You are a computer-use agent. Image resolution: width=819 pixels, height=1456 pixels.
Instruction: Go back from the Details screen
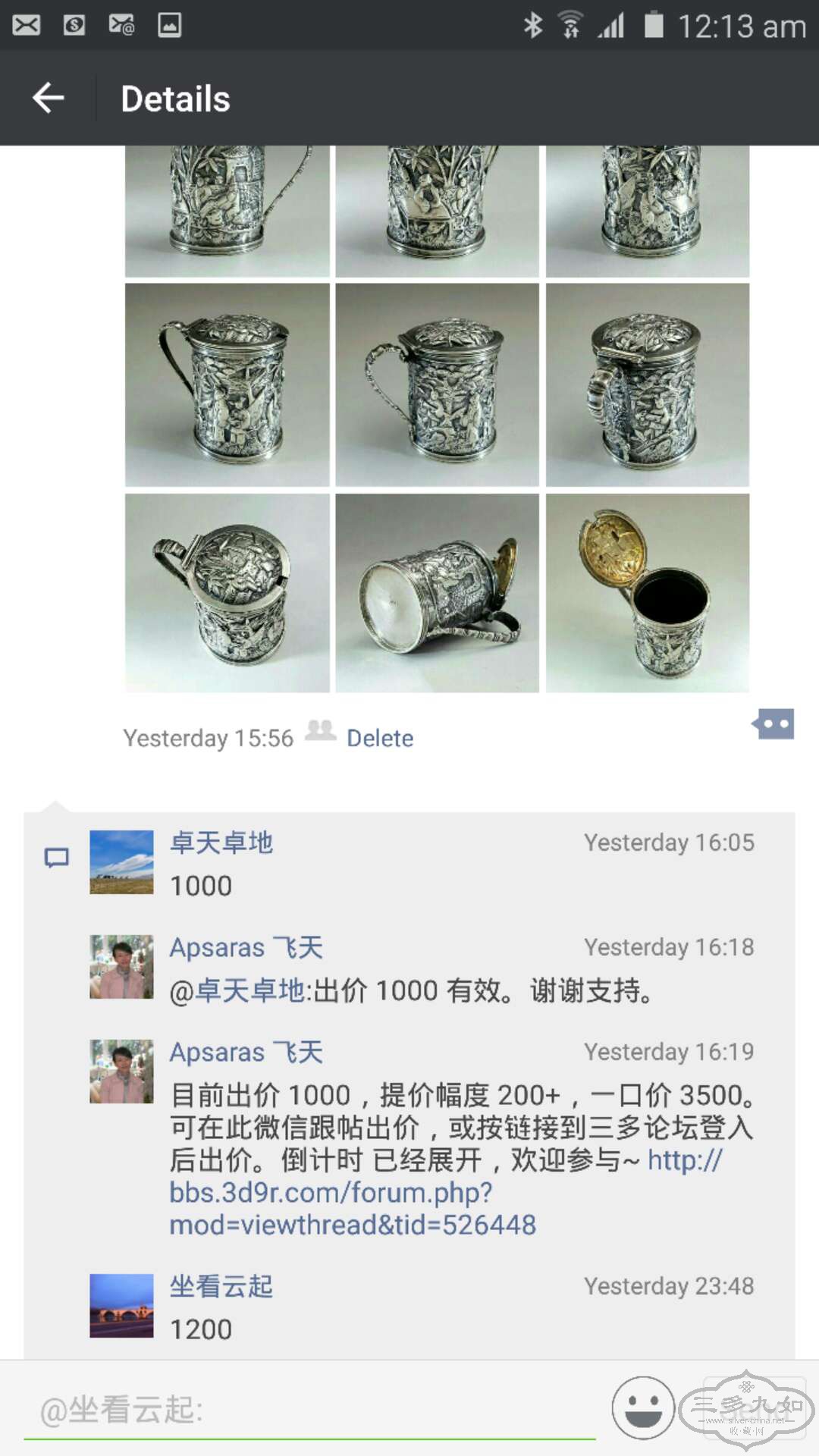point(49,98)
